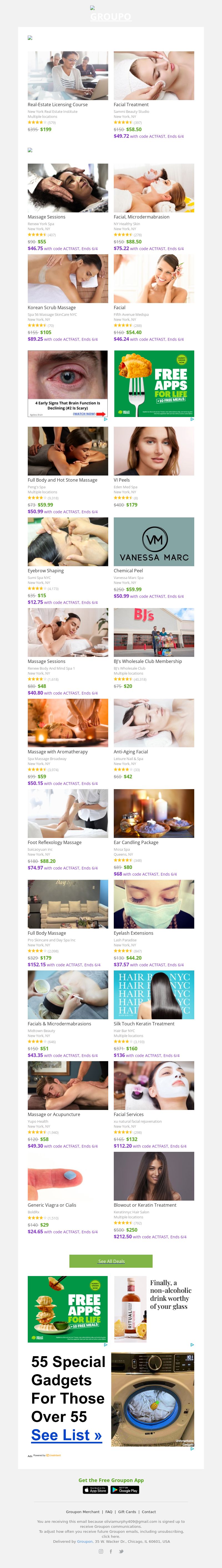Open the Contact link
Viewport: 222px width, 1568px height.
pos(149,1512)
